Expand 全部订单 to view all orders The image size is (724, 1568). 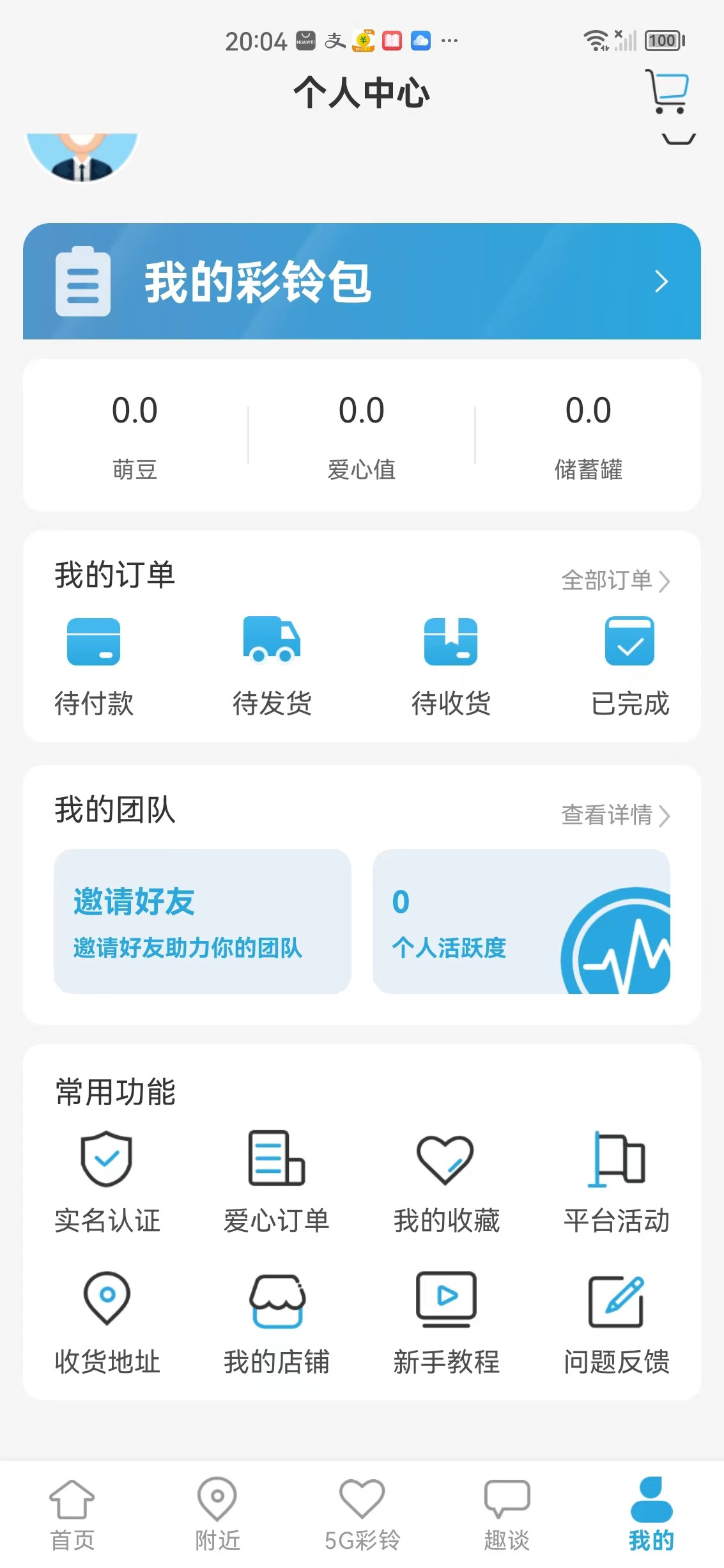[615, 582]
